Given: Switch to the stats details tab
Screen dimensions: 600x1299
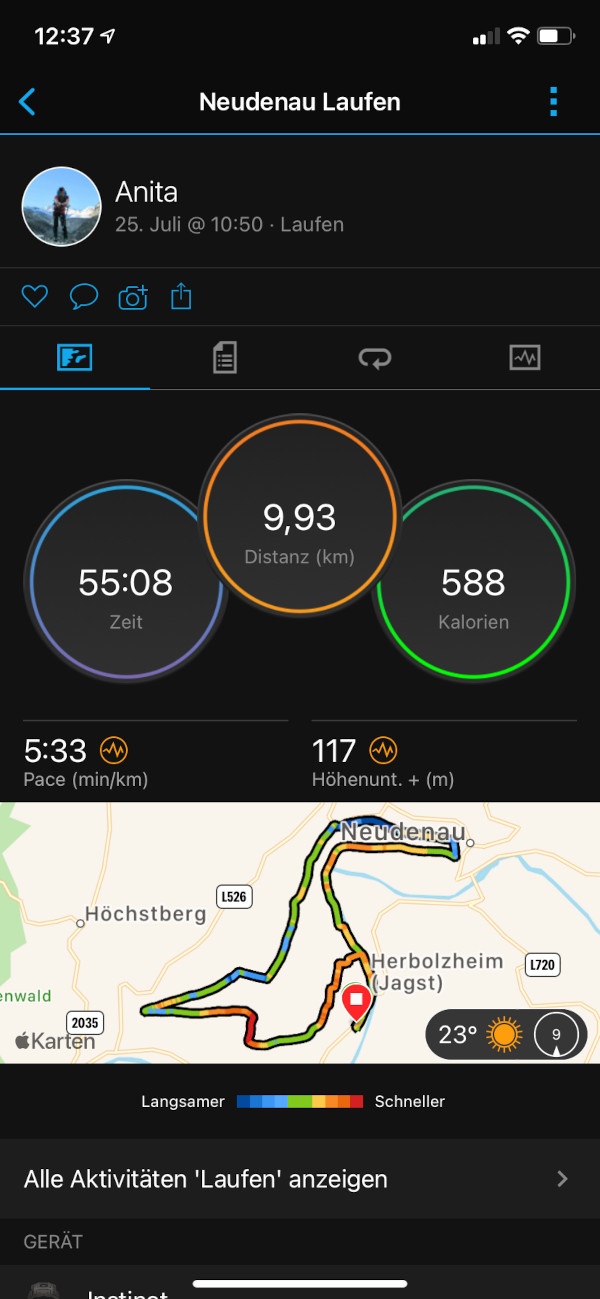Looking at the screenshot, I should (225, 358).
